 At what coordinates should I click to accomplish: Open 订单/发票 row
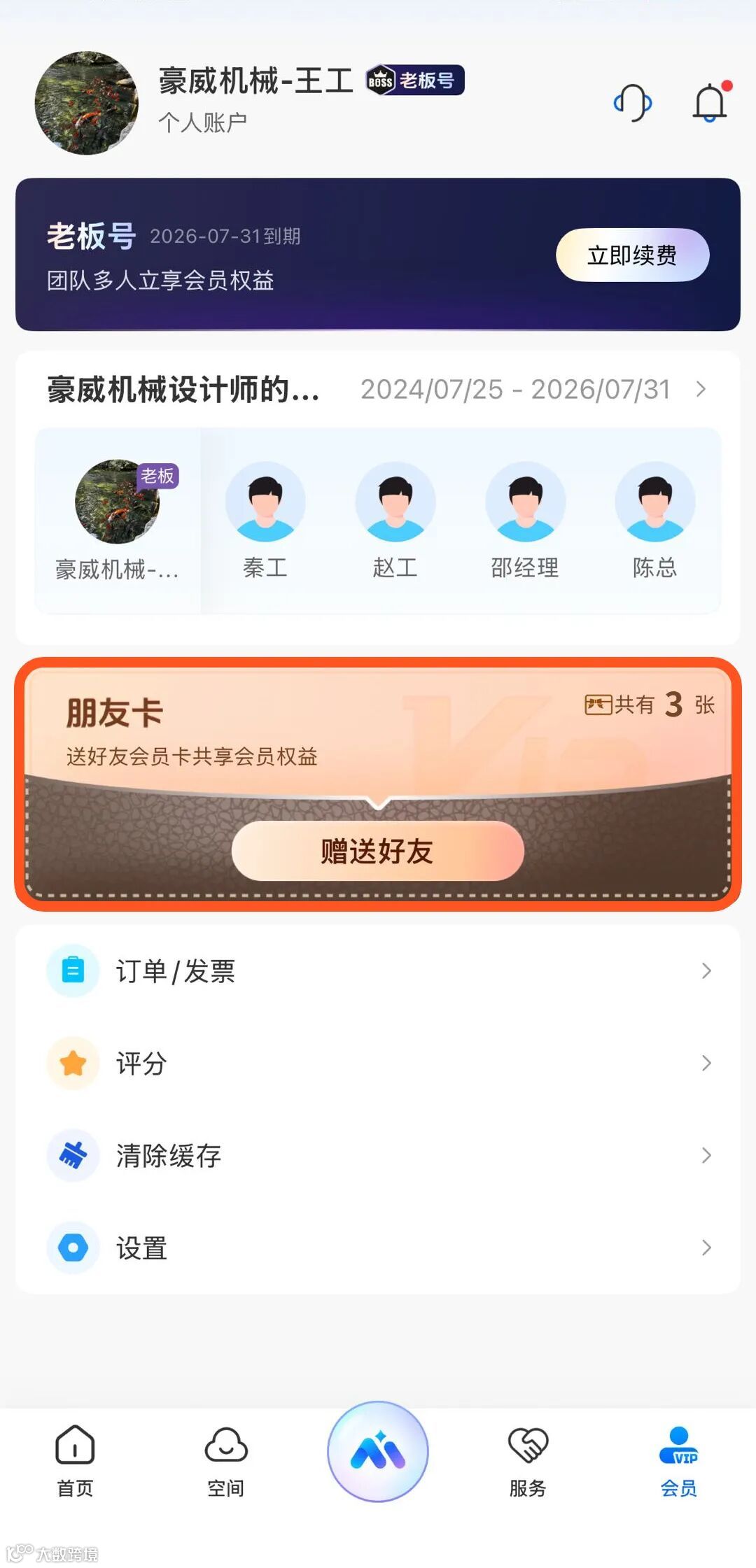tap(378, 970)
